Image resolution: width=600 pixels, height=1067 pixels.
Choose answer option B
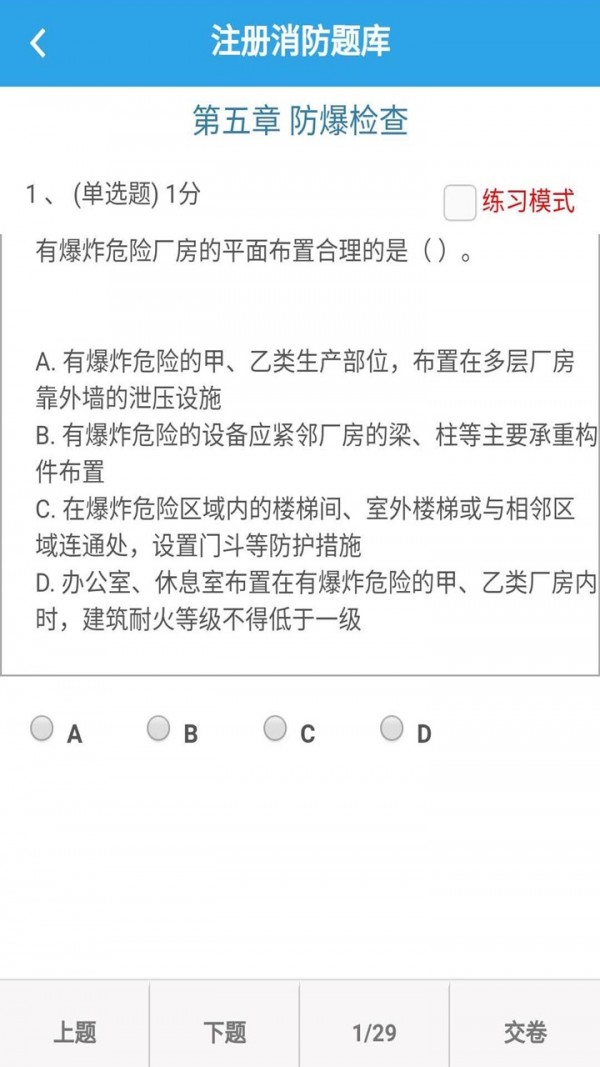pyautogui.click(x=158, y=729)
